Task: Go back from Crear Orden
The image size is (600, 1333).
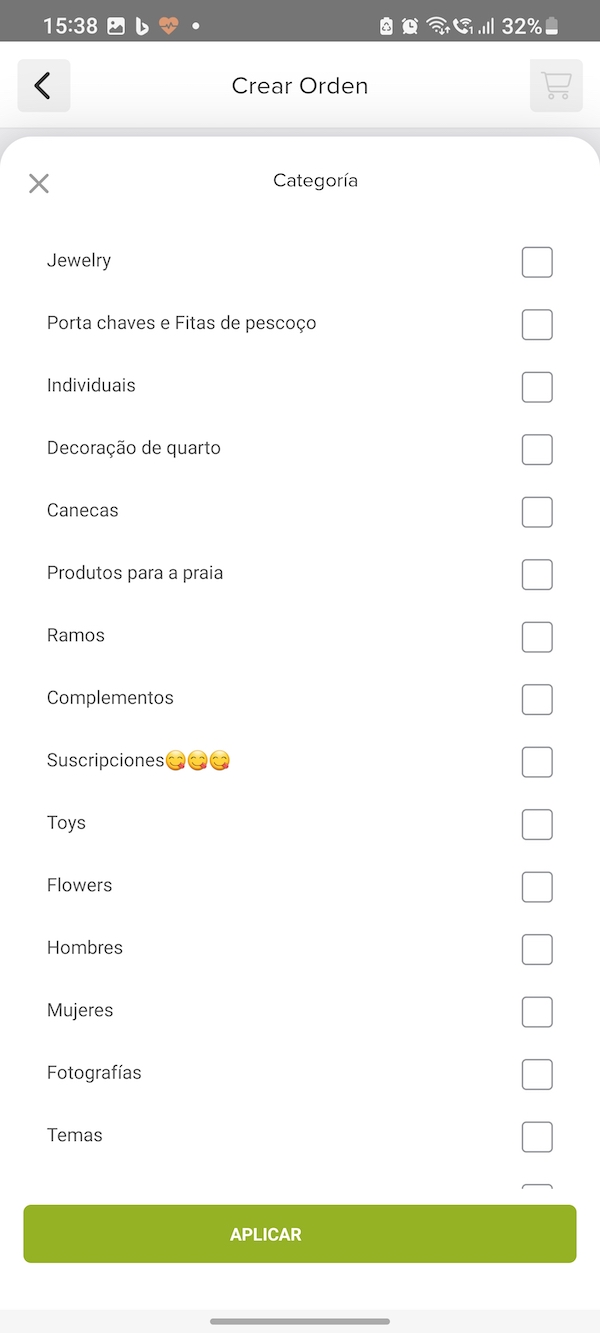Action: click(43, 86)
